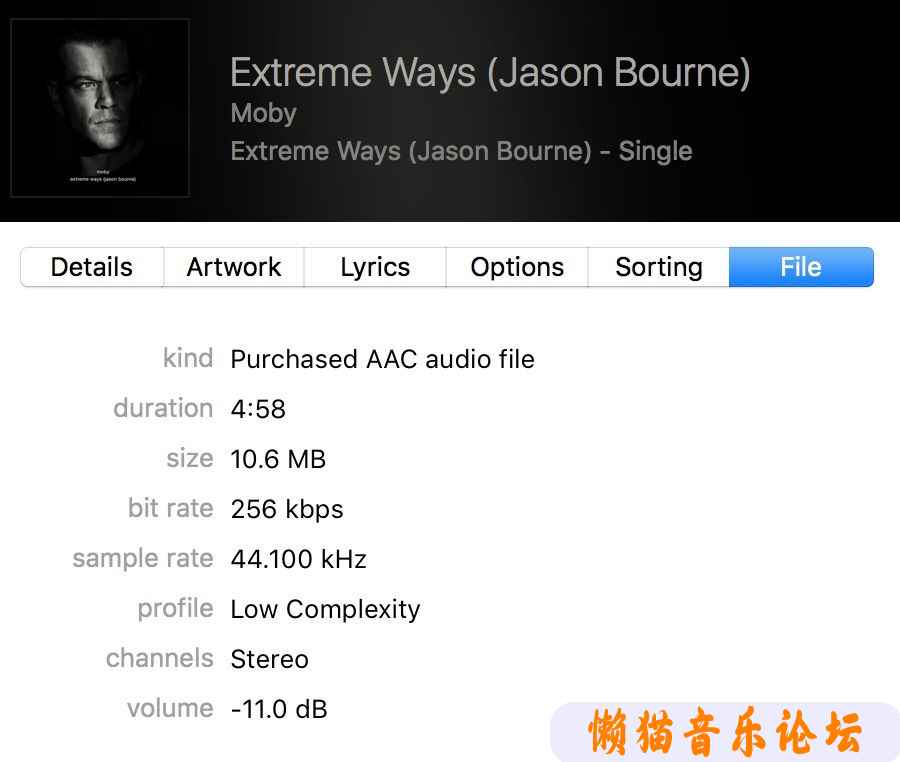Go to the Options tab
The width and height of the screenshot is (900, 762).
point(517,267)
